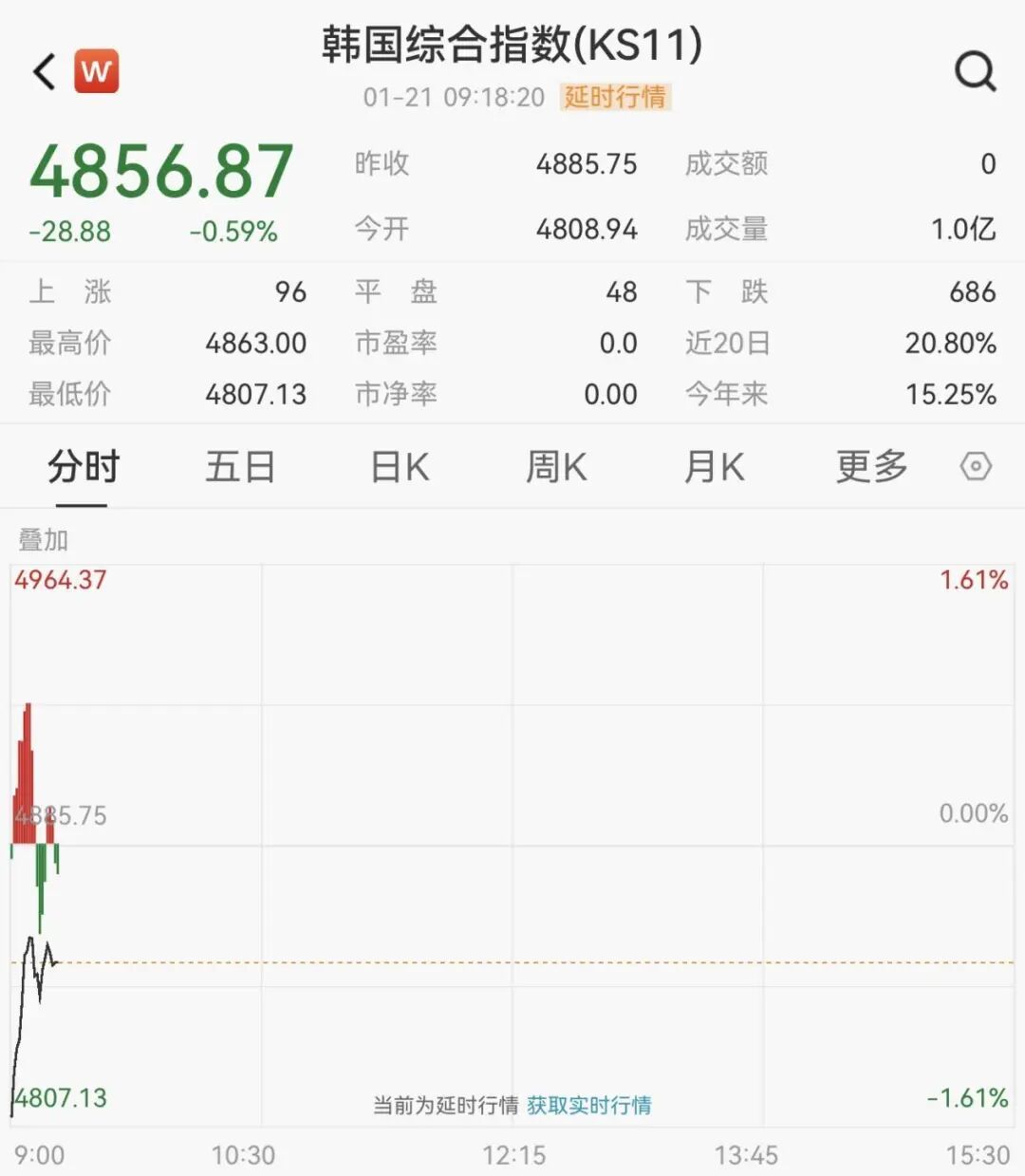Switch to the 五日 chart tab
The width and height of the screenshot is (1025, 1176).
[240, 467]
